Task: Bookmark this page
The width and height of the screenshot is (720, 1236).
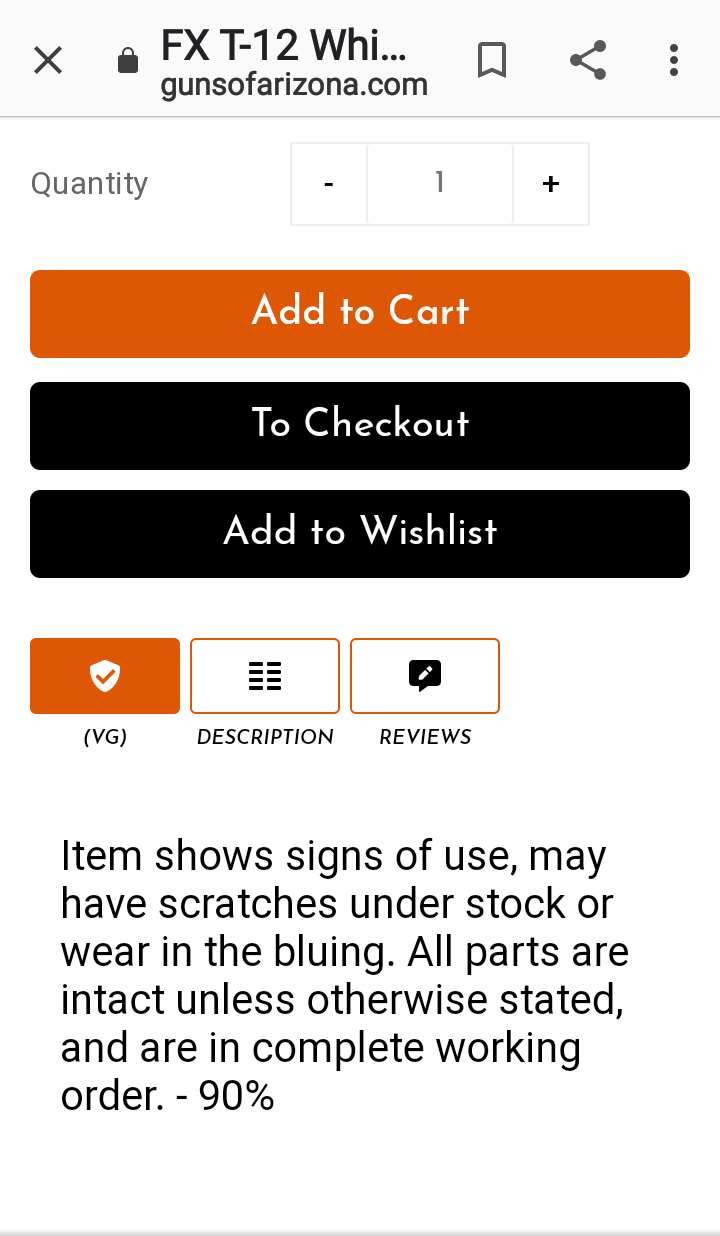Action: pyautogui.click(x=491, y=61)
